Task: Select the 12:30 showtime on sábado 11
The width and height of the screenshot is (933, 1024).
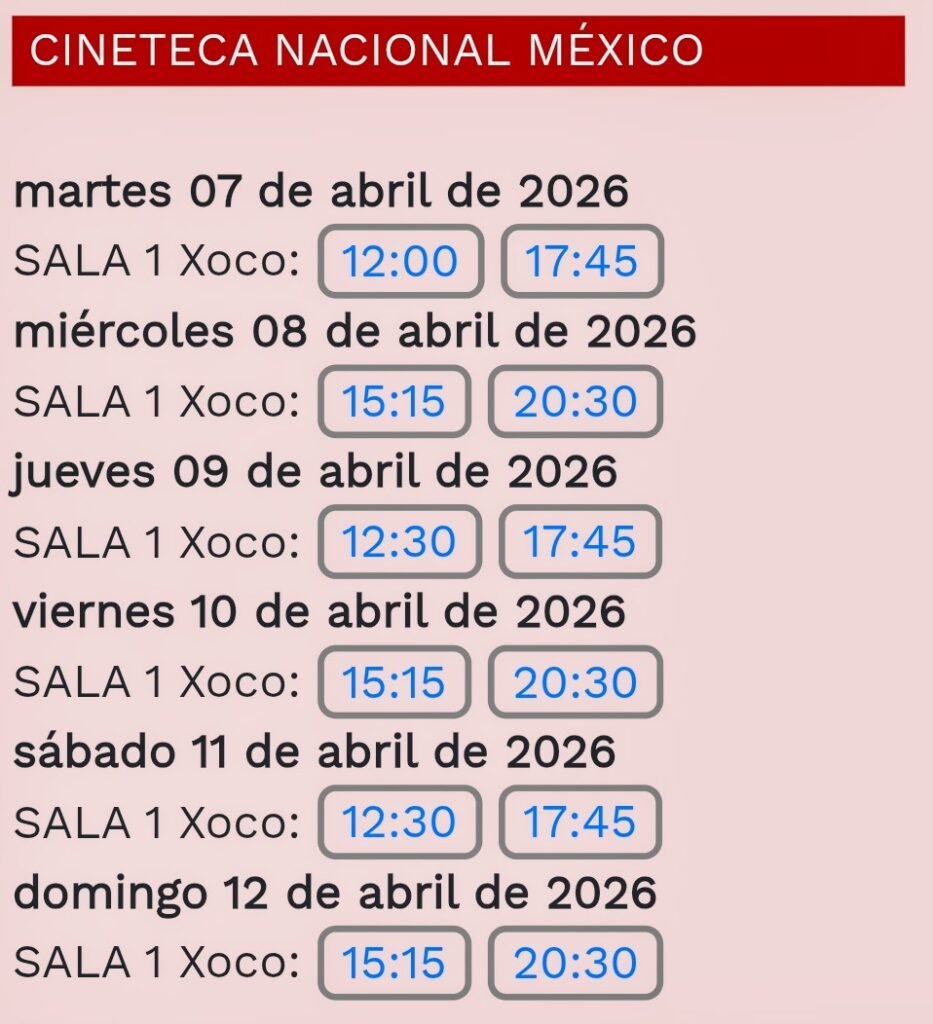Action: 399,822
